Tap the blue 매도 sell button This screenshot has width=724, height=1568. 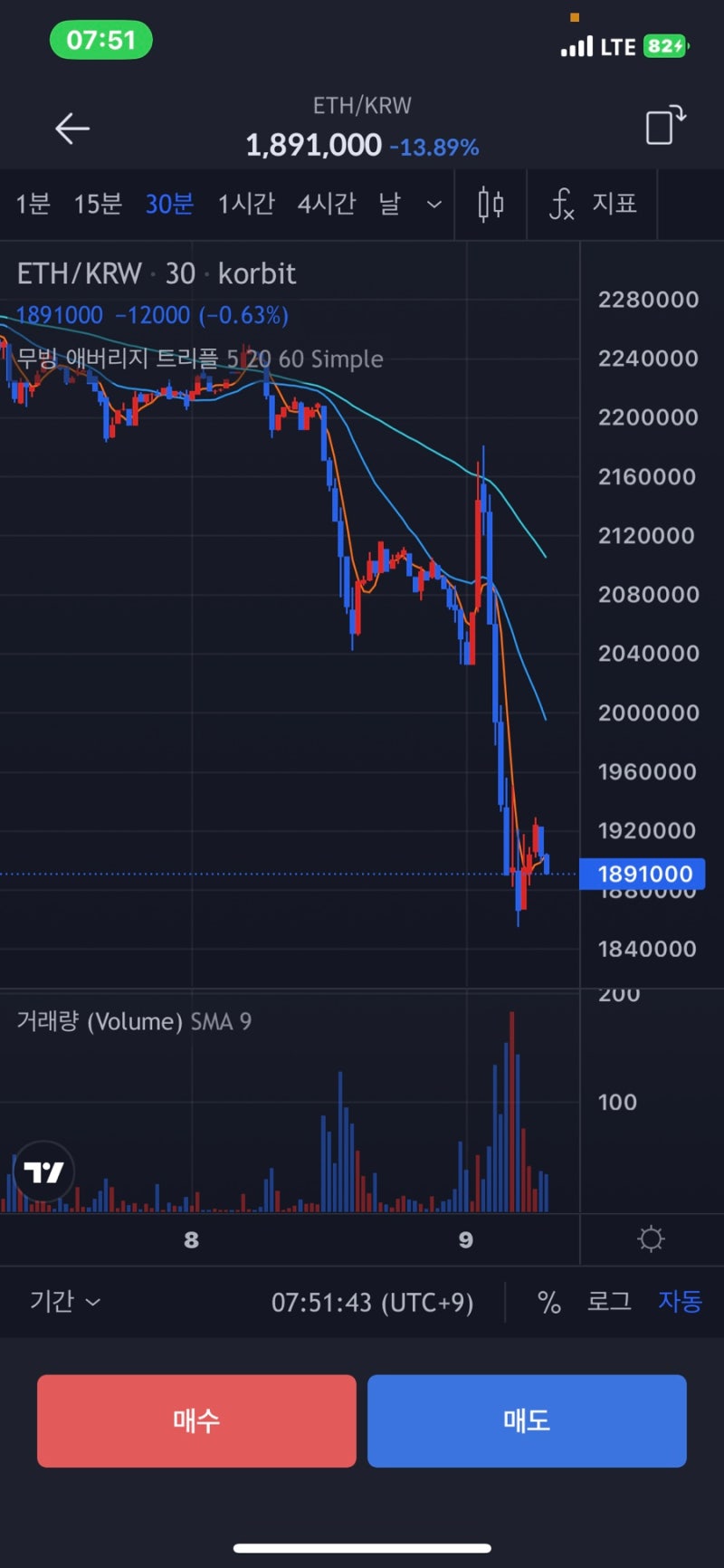click(527, 1420)
